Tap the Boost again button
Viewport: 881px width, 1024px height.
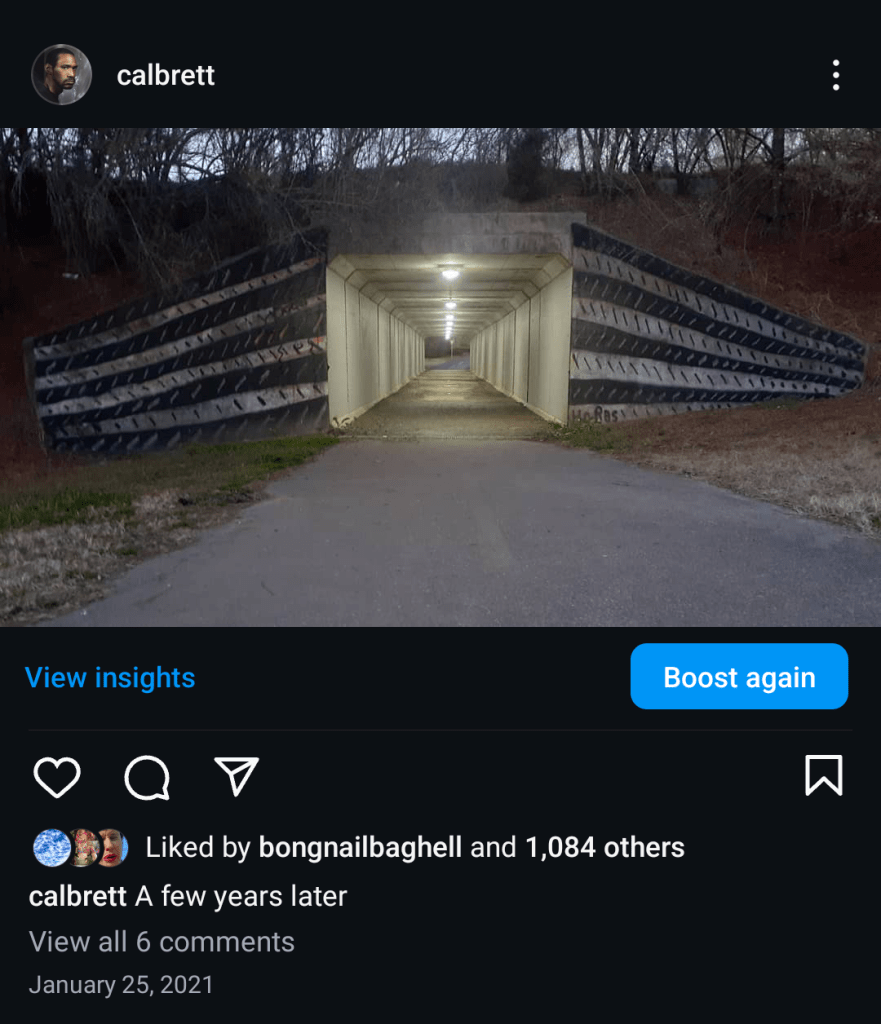click(x=739, y=677)
